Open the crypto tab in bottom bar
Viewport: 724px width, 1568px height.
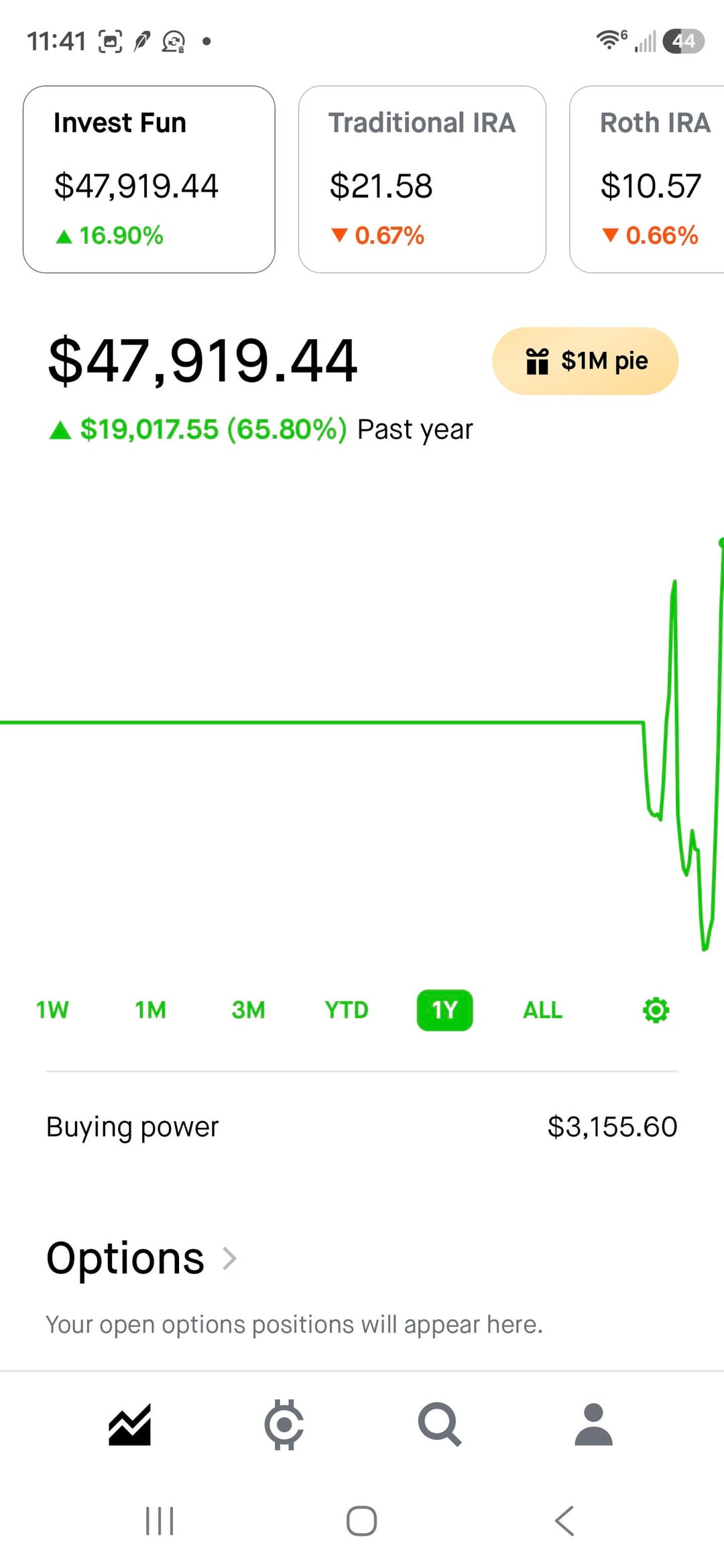coord(284,1424)
